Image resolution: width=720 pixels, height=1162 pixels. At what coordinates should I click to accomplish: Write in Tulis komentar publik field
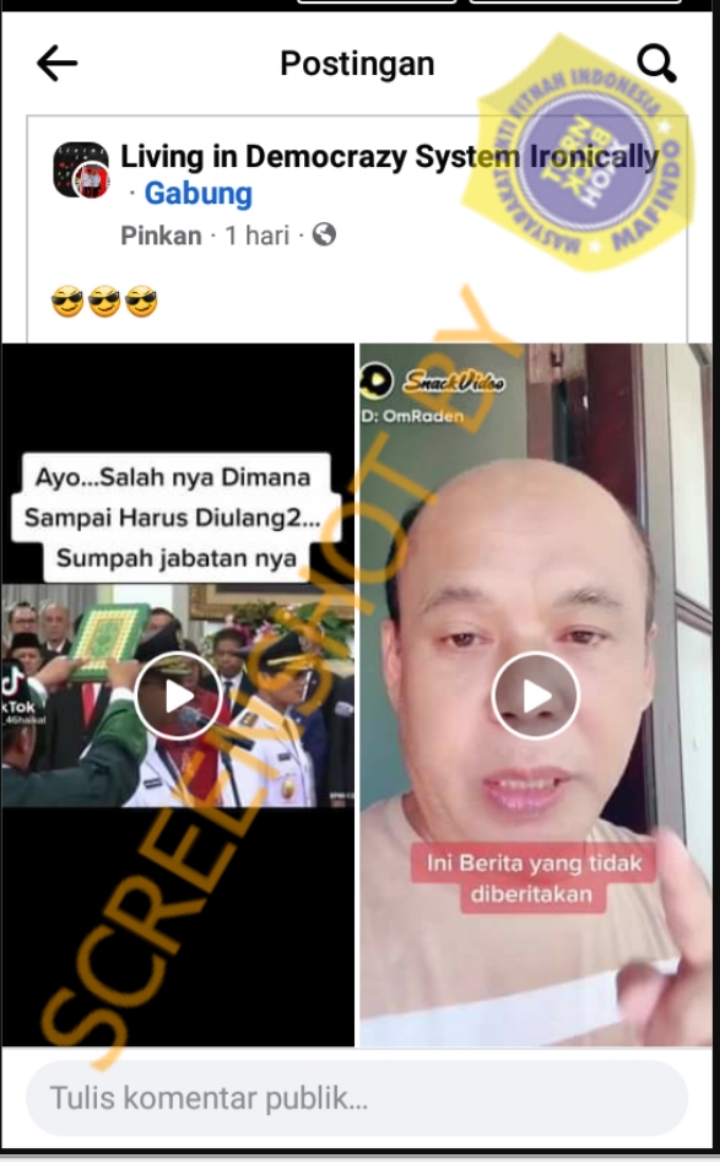tap(356, 1098)
